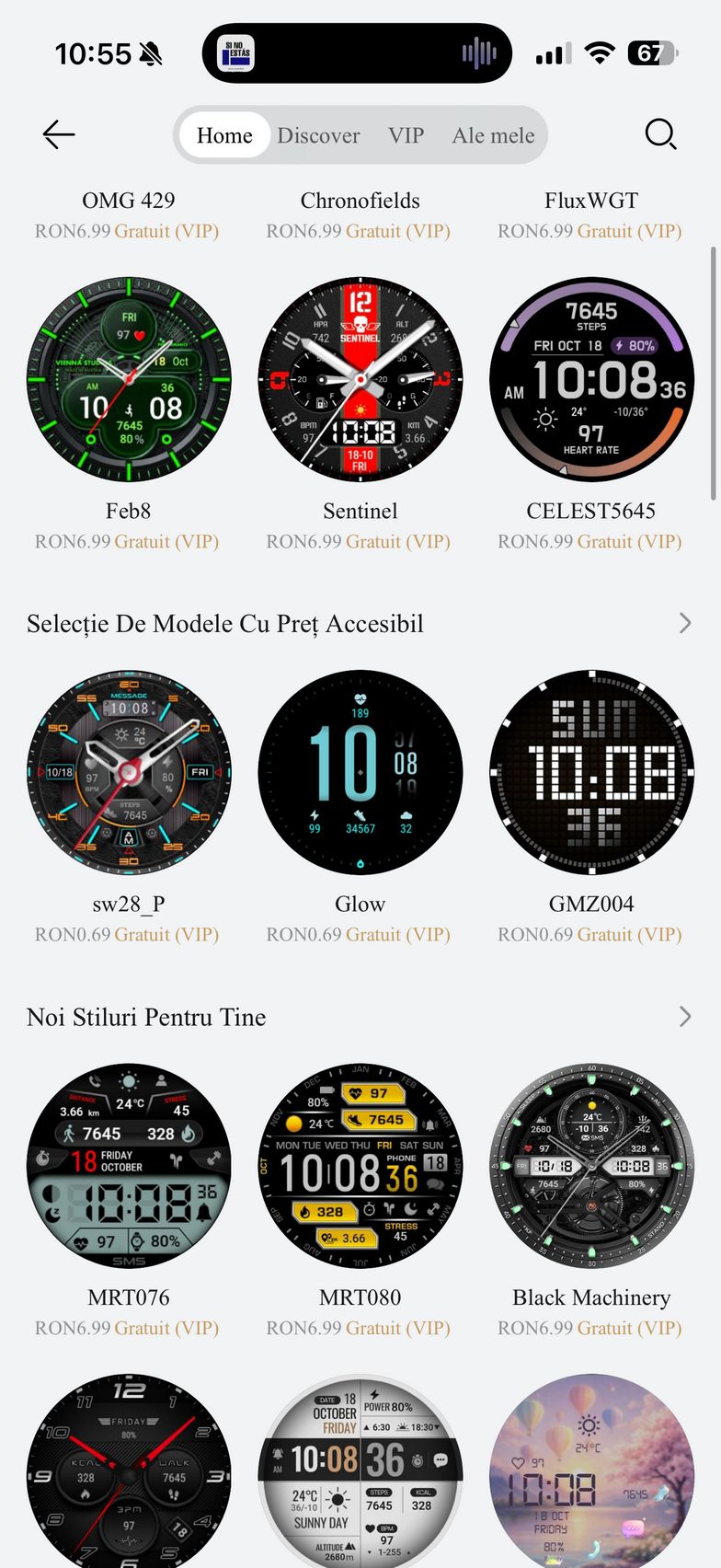Image resolution: width=721 pixels, height=1568 pixels.
Task: View the MRT080 watch face
Action: (360, 1166)
